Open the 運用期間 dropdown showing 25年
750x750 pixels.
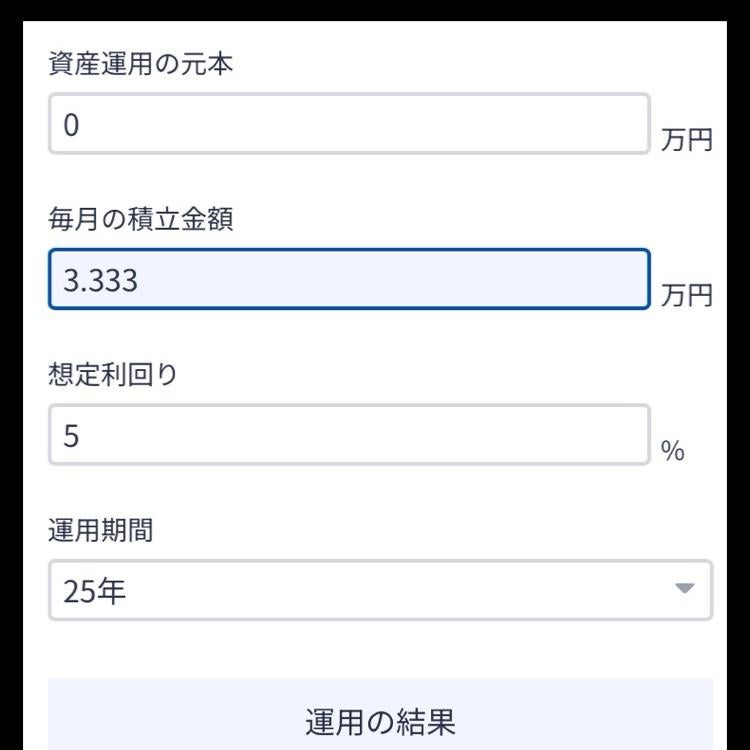point(380,590)
